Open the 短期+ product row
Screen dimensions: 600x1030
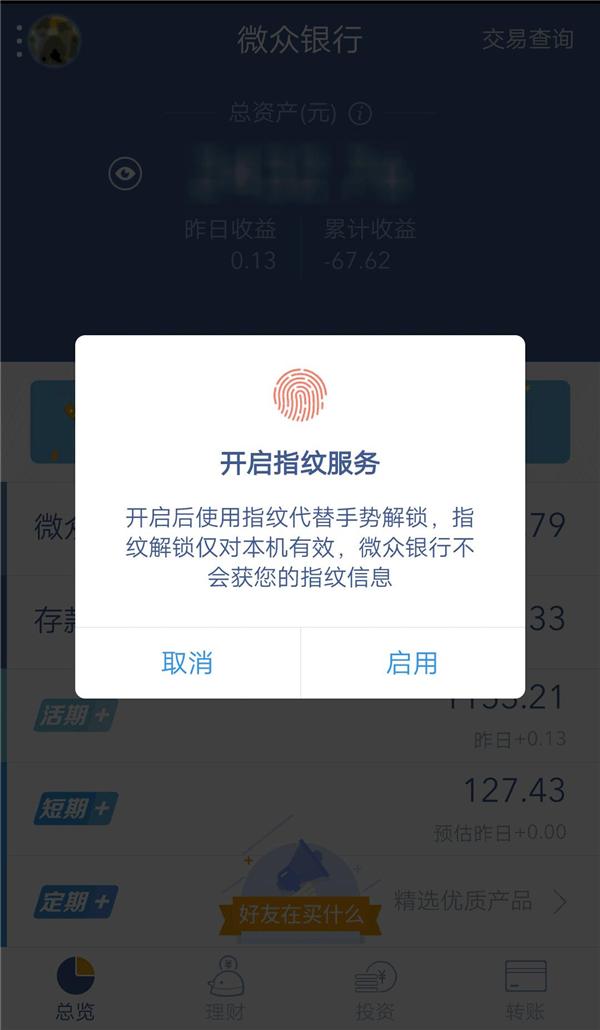pyautogui.click(x=300, y=808)
